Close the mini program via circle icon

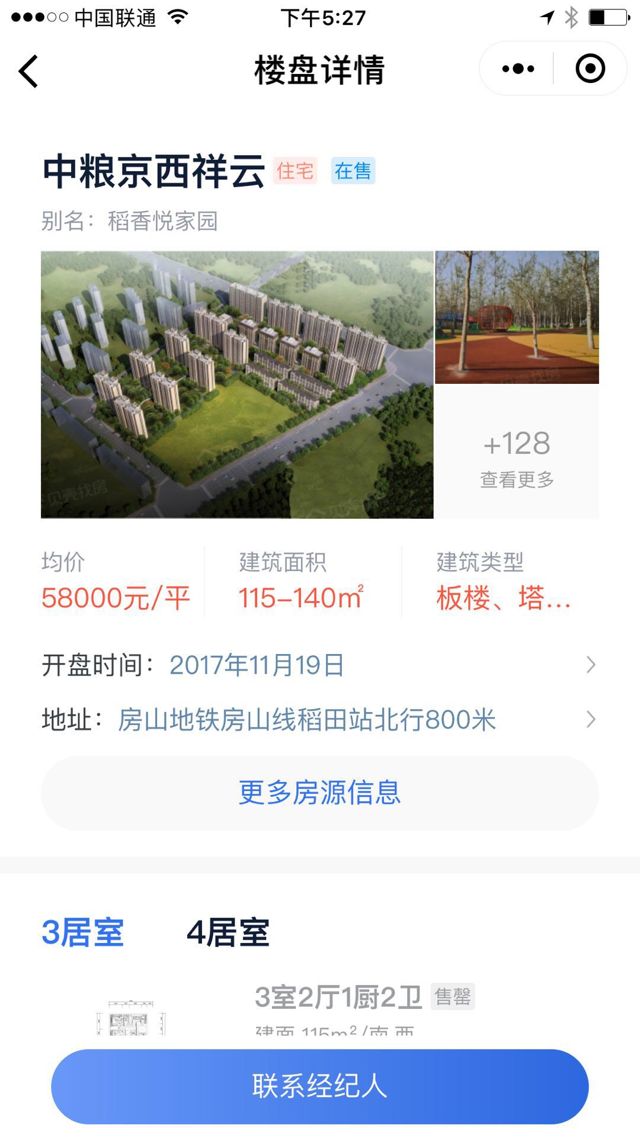[x=590, y=69]
